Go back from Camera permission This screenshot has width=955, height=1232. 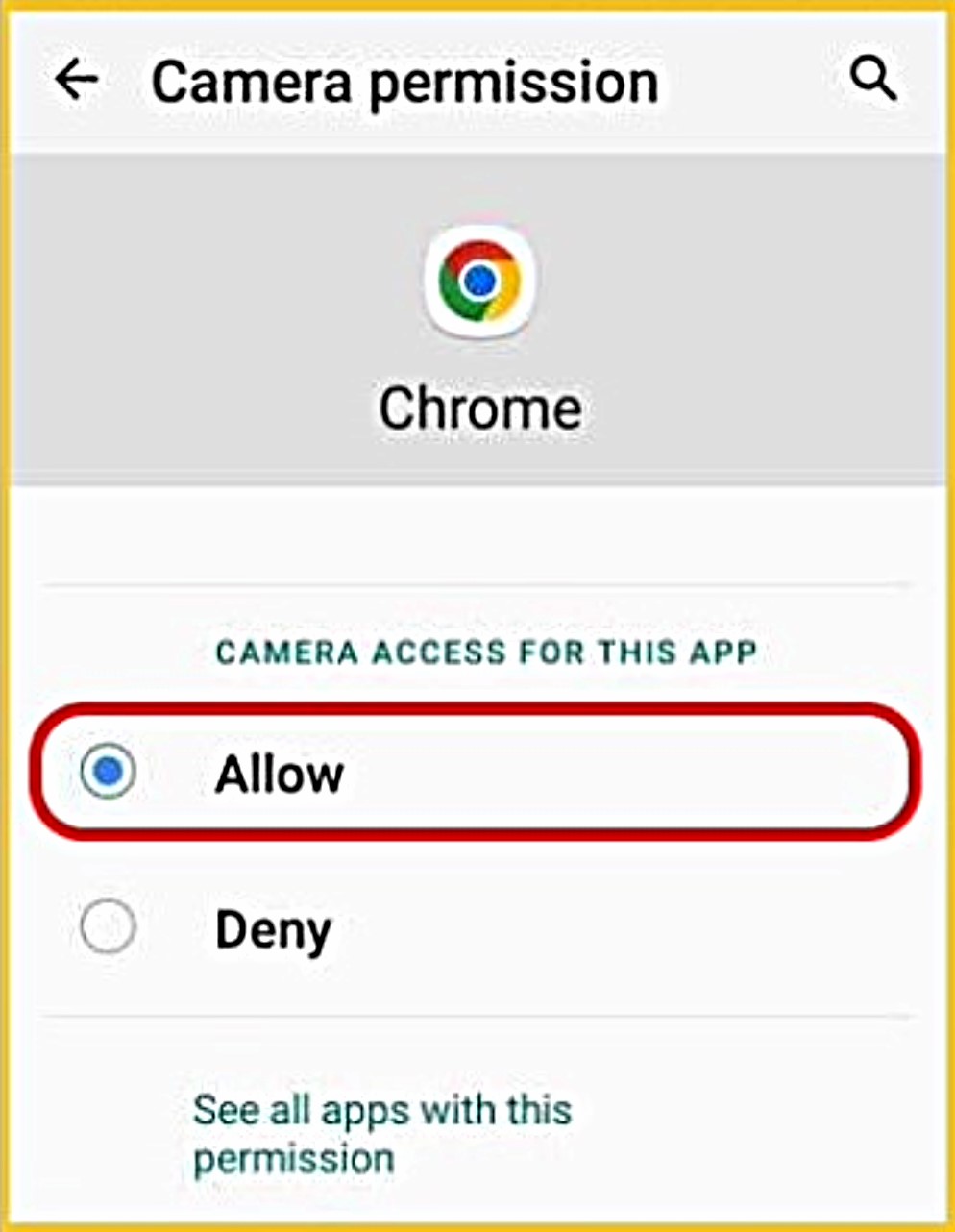pyautogui.click(x=77, y=79)
